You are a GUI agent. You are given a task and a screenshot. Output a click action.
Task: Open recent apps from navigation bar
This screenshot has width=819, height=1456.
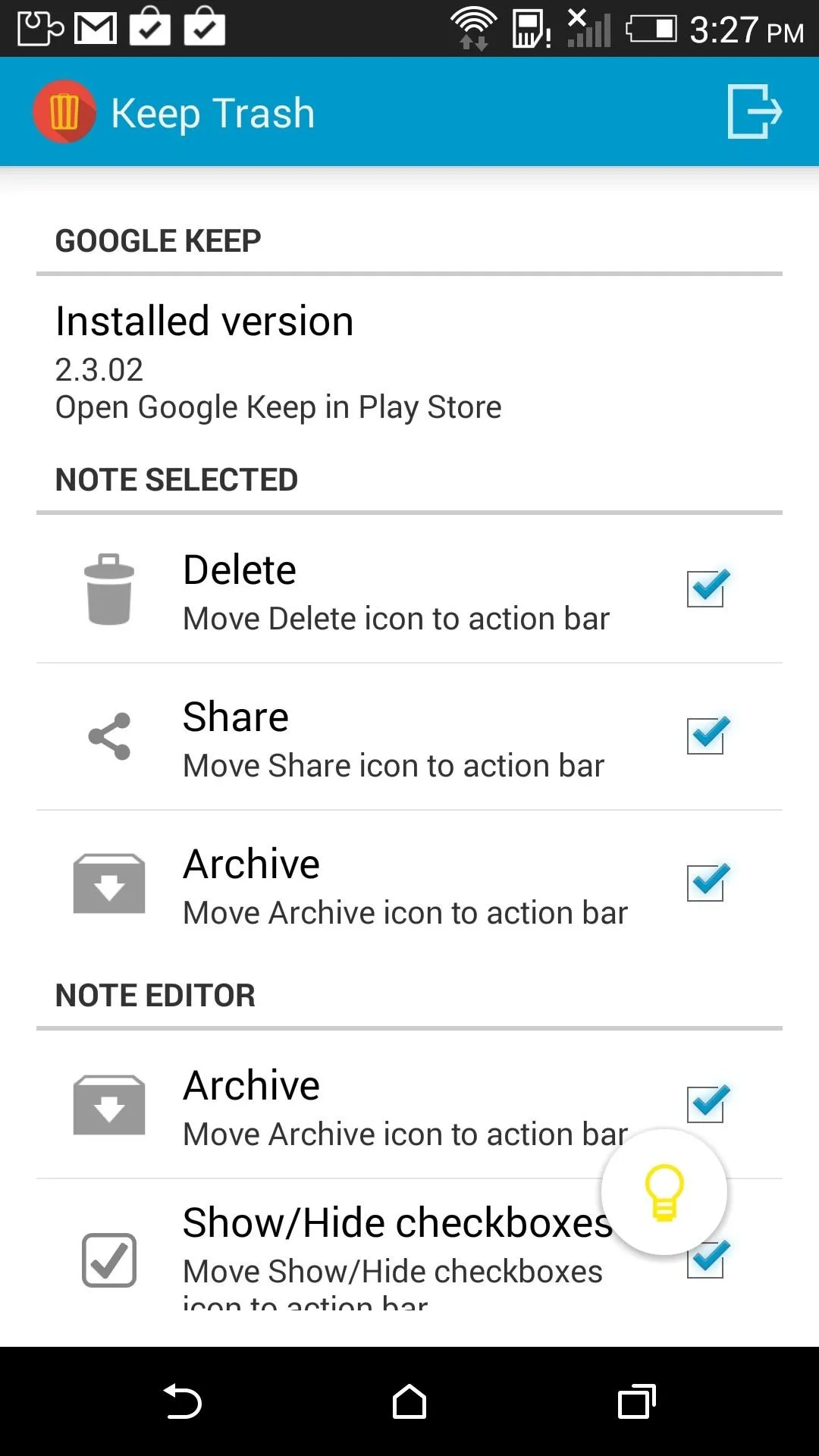click(637, 1401)
